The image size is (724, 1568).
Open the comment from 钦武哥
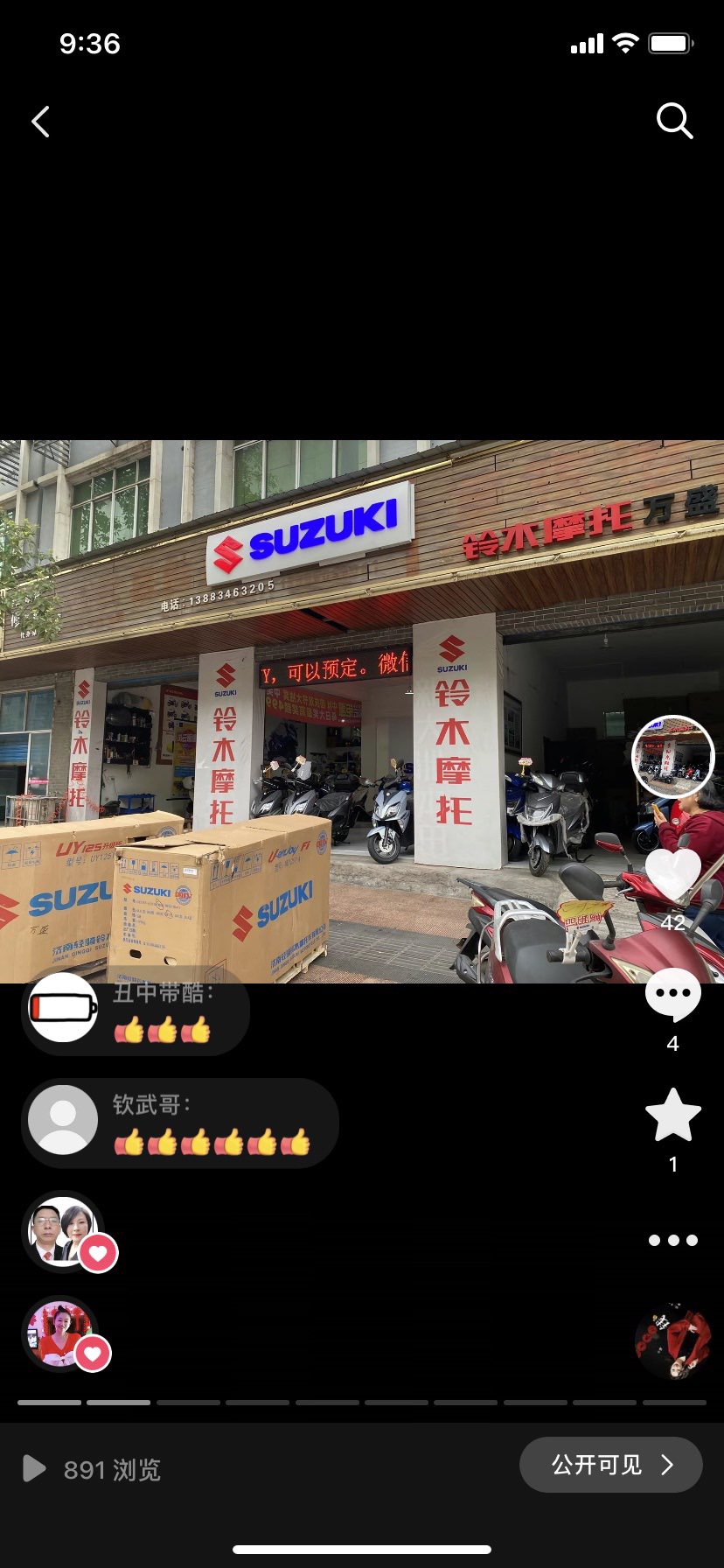[179, 1123]
